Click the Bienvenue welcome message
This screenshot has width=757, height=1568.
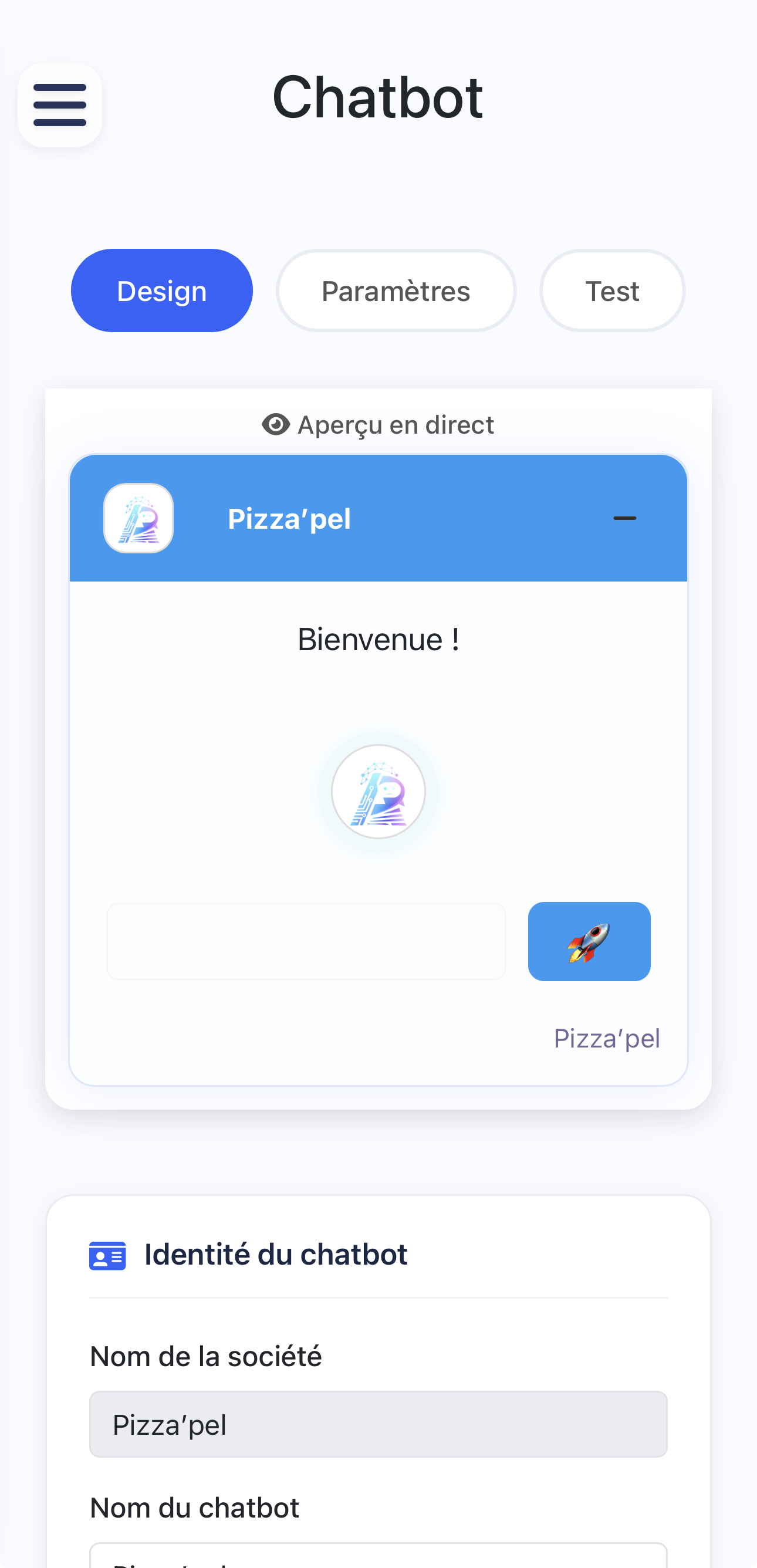tap(378, 638)
